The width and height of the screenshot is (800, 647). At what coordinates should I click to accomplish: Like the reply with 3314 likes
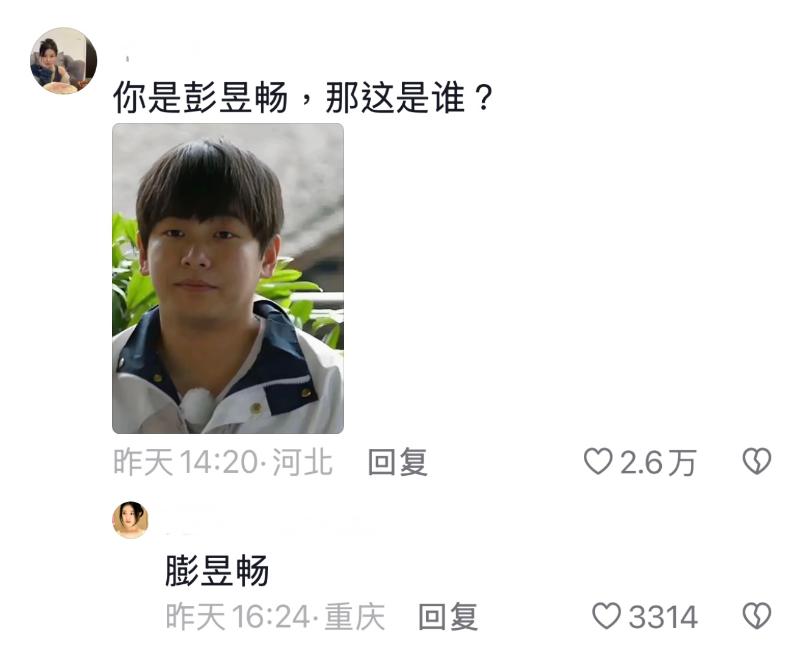[607, 617]
